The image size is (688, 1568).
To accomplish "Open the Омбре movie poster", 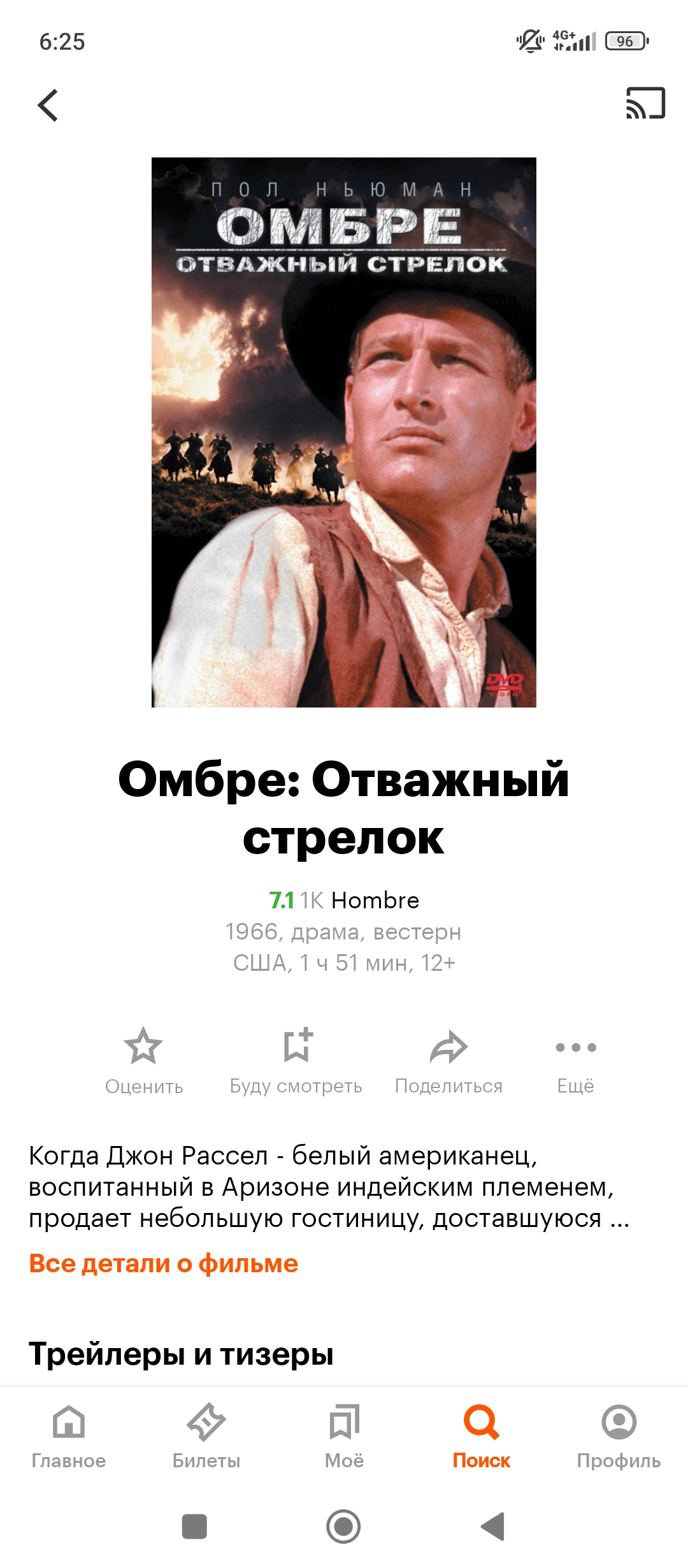I will coord(344,432).
